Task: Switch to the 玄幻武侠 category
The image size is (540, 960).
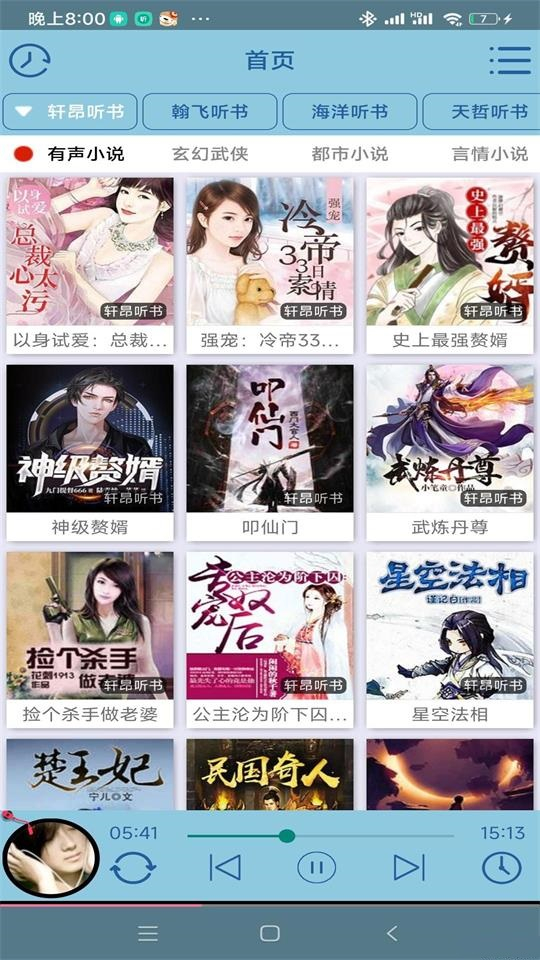Action: (210, 154)
